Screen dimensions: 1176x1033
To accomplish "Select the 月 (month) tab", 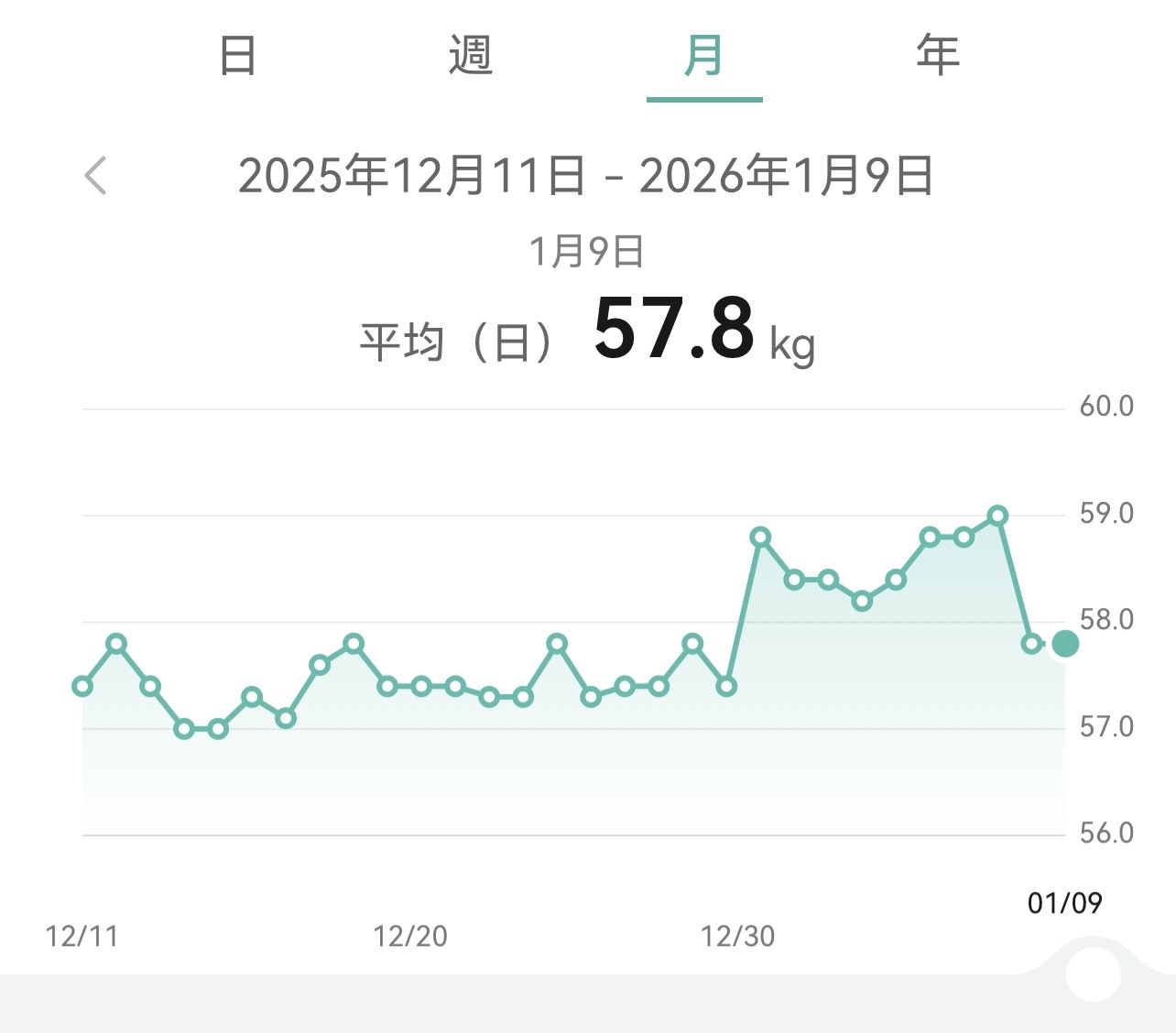I will coord(703,56).
